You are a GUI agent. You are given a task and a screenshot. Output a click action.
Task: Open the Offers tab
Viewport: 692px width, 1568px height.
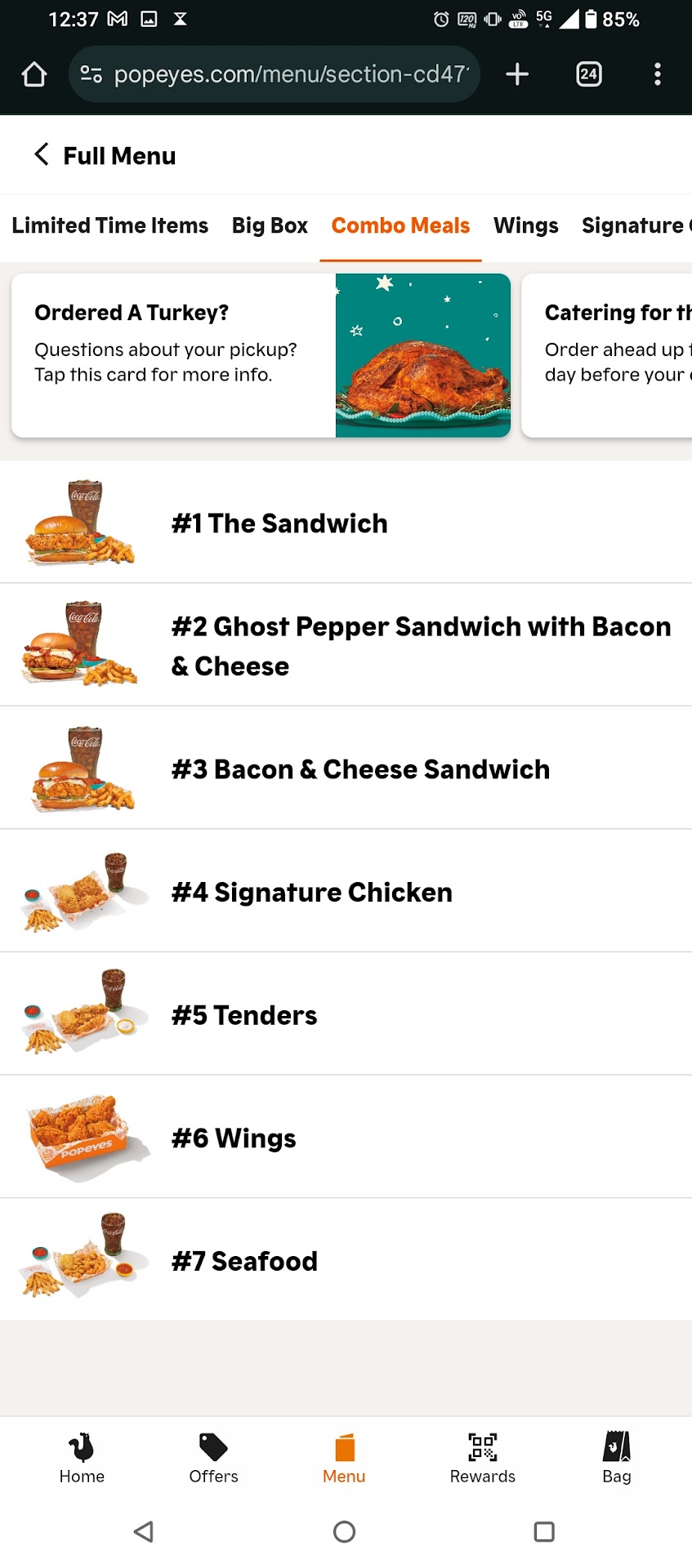click(213, 1458)
